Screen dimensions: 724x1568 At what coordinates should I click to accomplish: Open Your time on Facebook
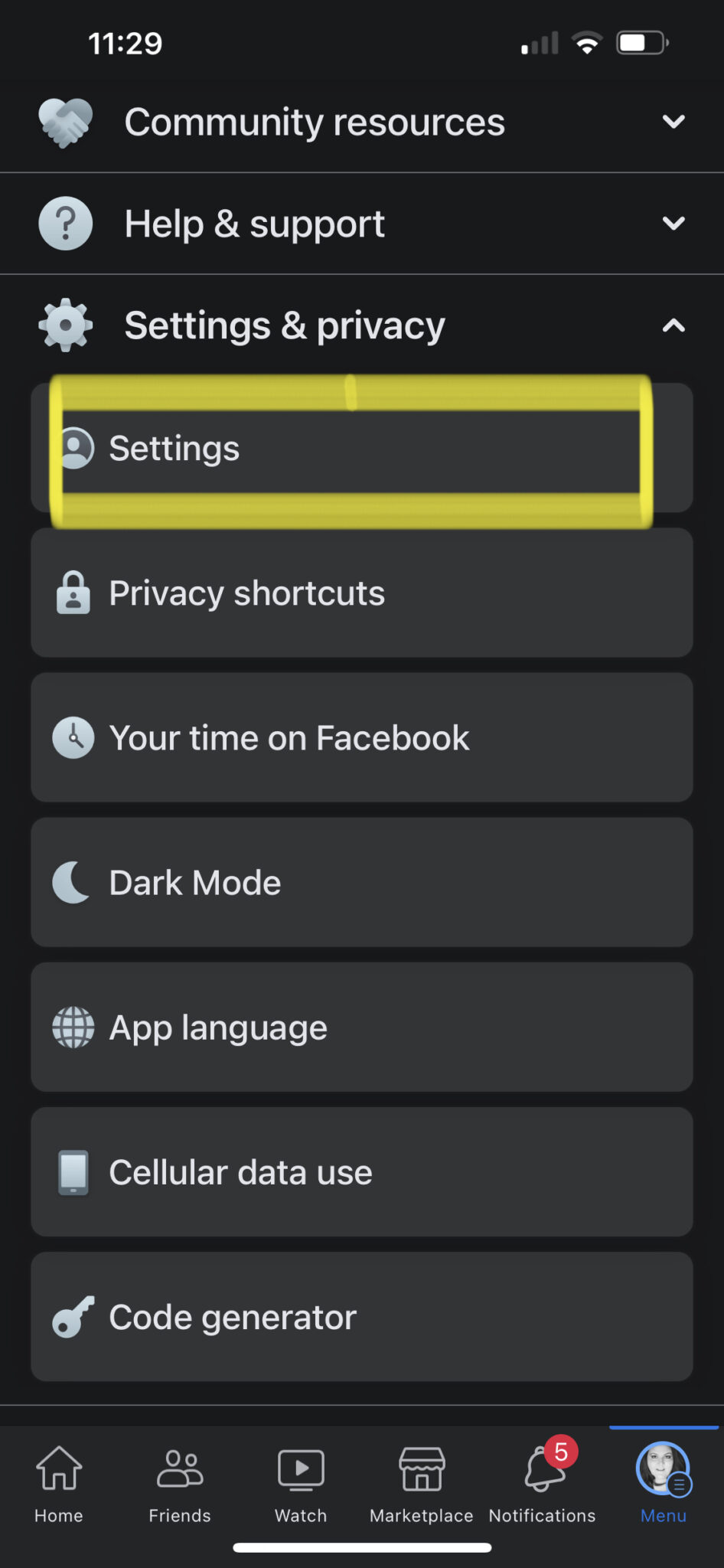coord(362,737)
